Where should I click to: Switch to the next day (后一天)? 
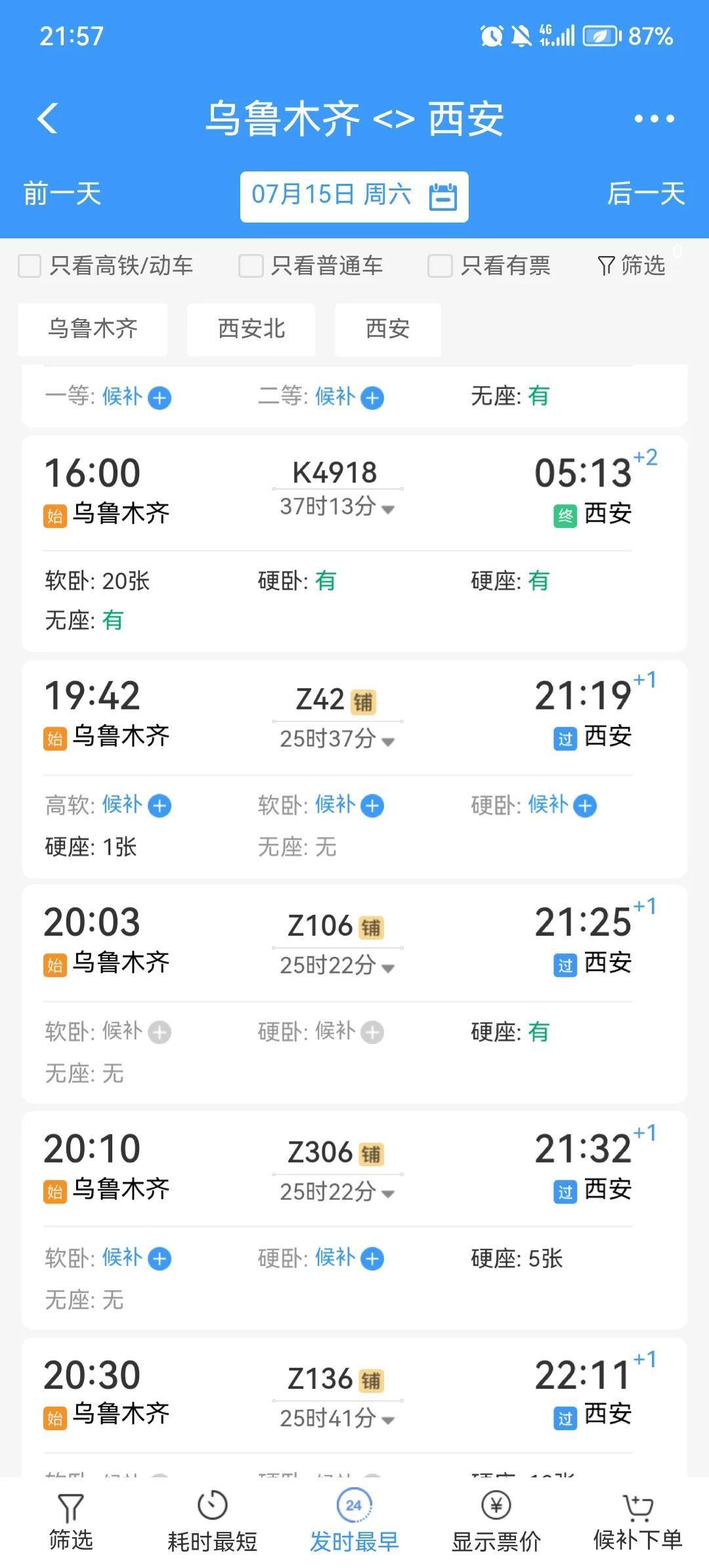646,194
